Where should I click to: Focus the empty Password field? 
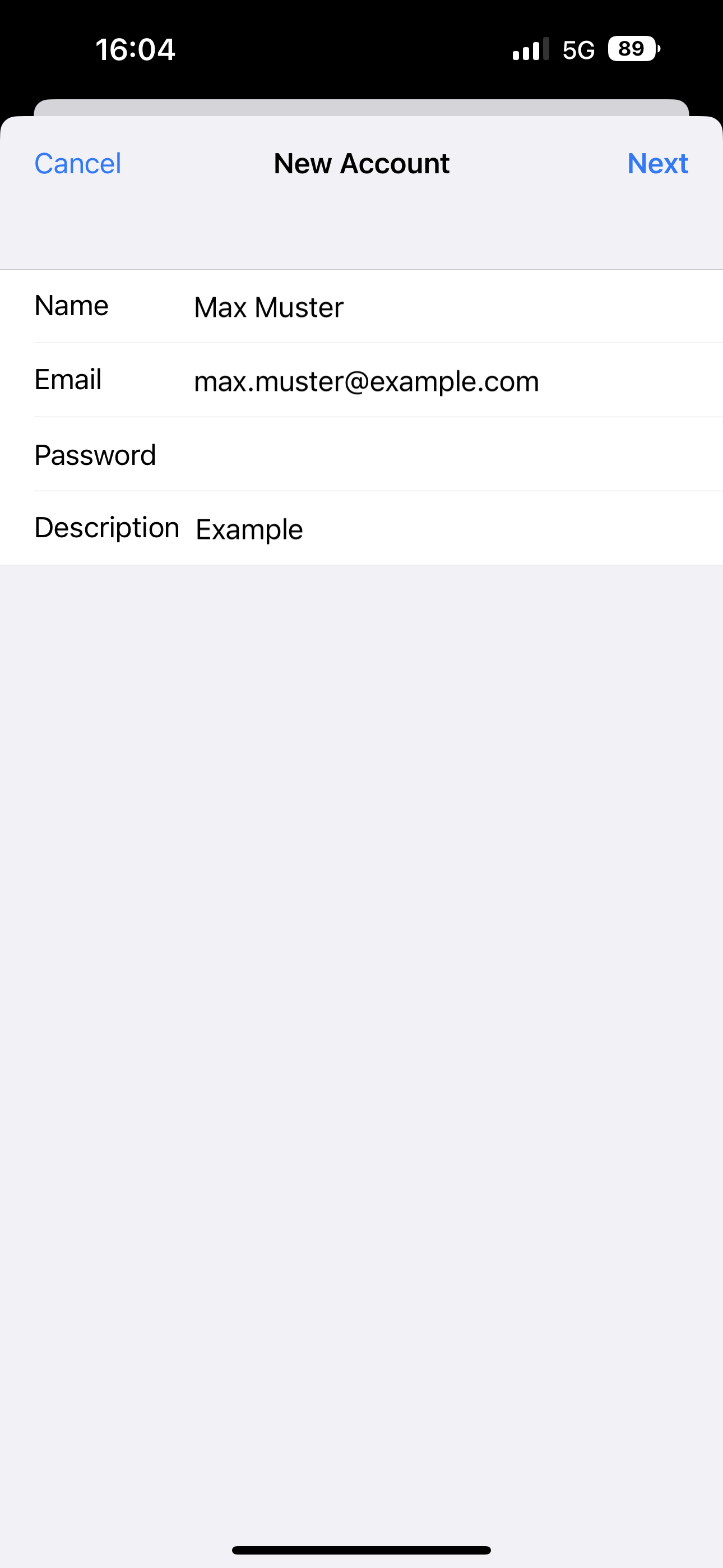[x=426, y=455]
